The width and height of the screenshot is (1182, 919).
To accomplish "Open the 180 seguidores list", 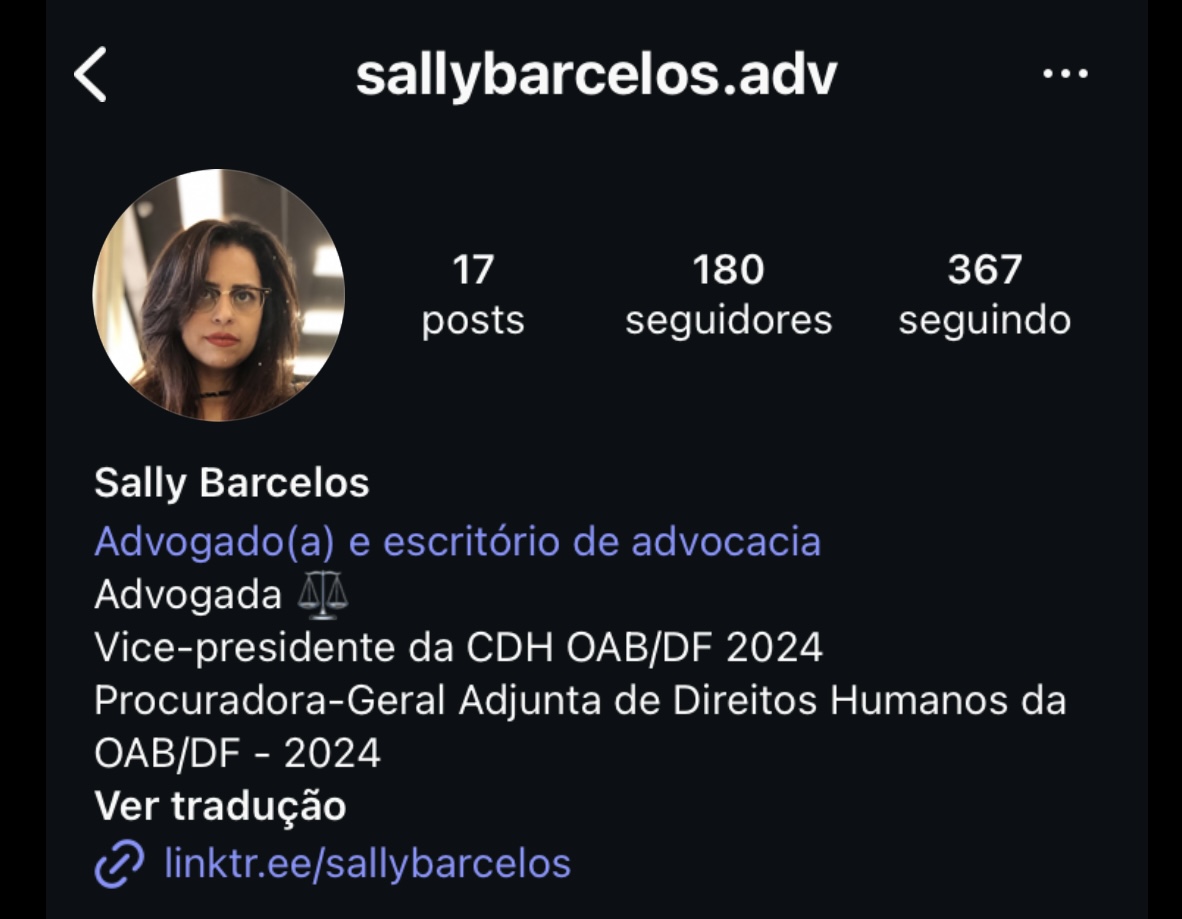I will pyautogui.click(x=728, y=295).
